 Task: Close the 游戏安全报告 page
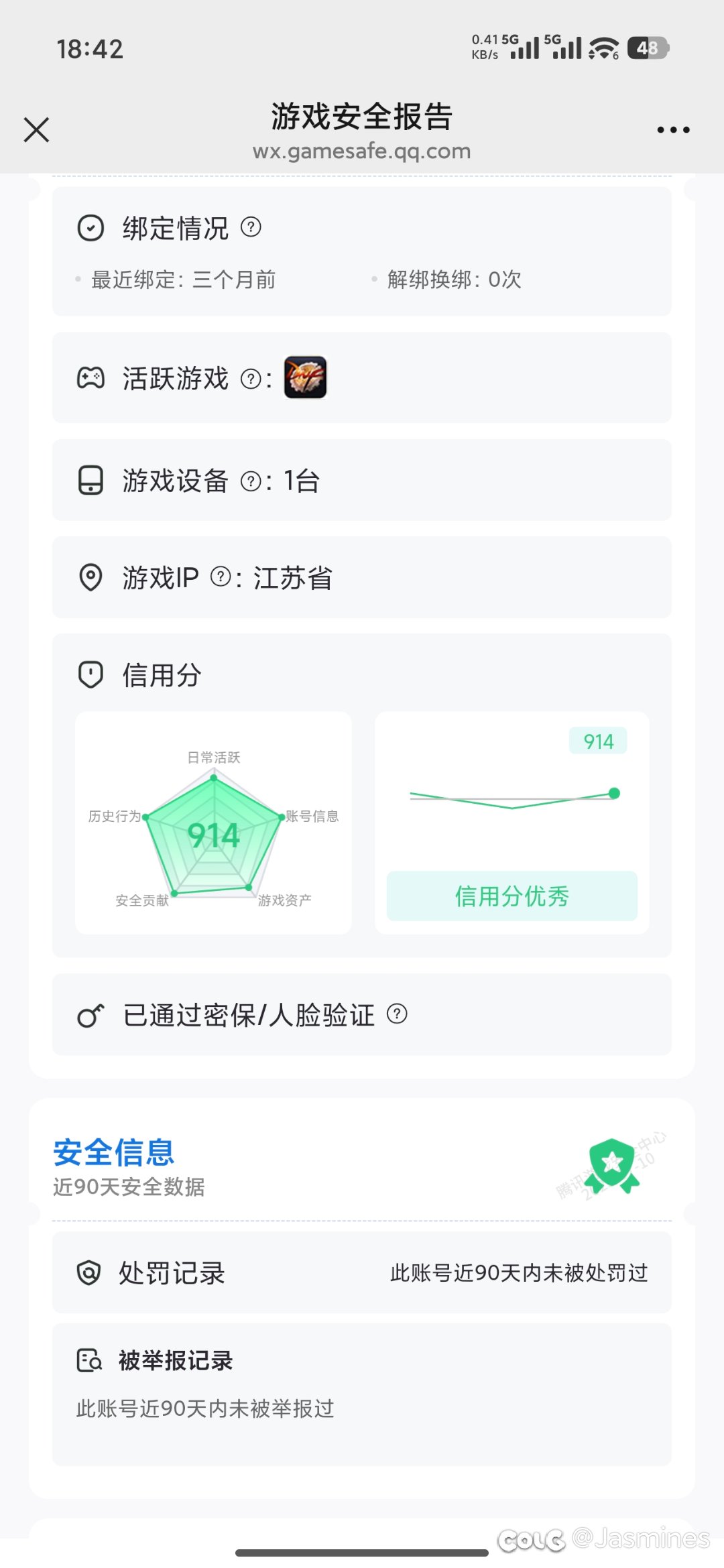(x=36, y=130)
